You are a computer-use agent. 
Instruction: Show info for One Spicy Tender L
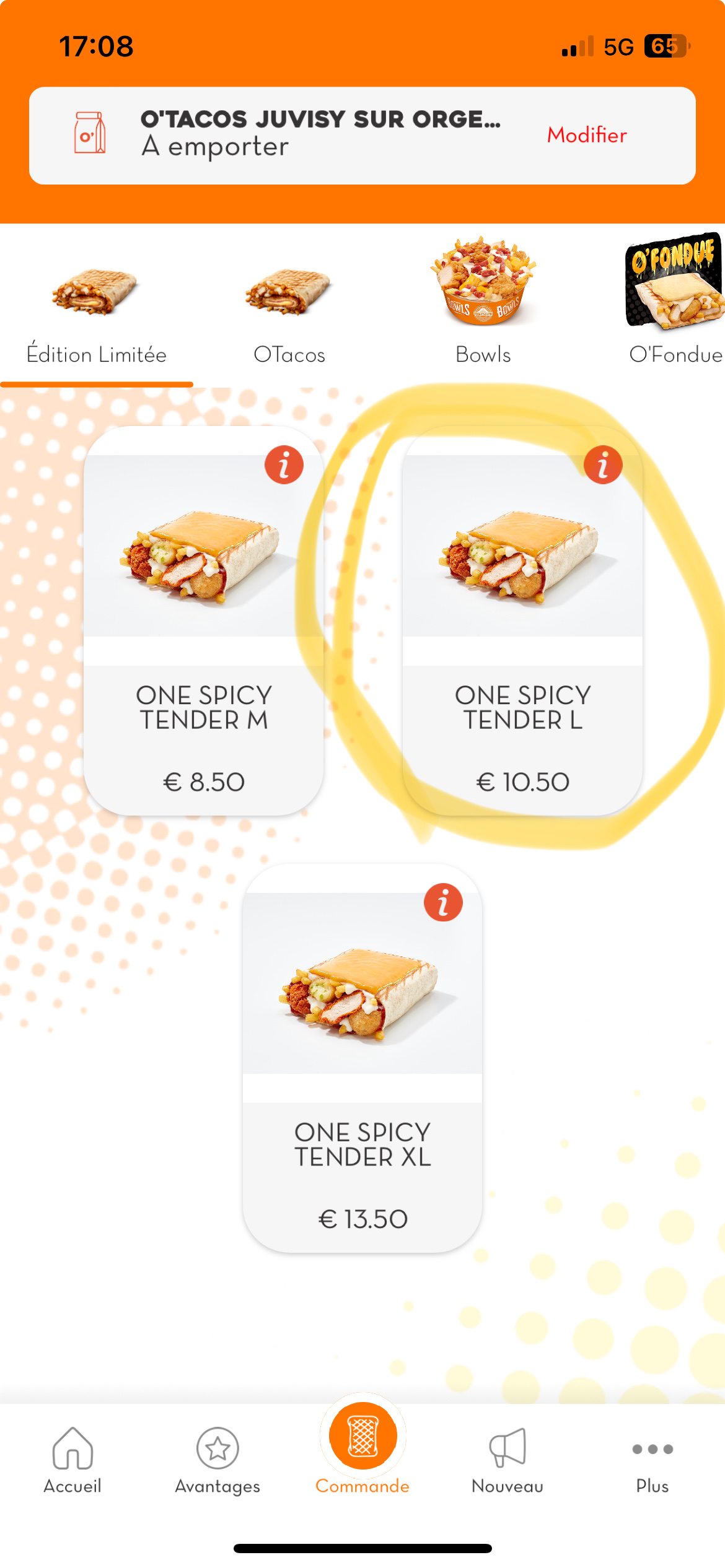pyautogui.click(x=603, y=464)
